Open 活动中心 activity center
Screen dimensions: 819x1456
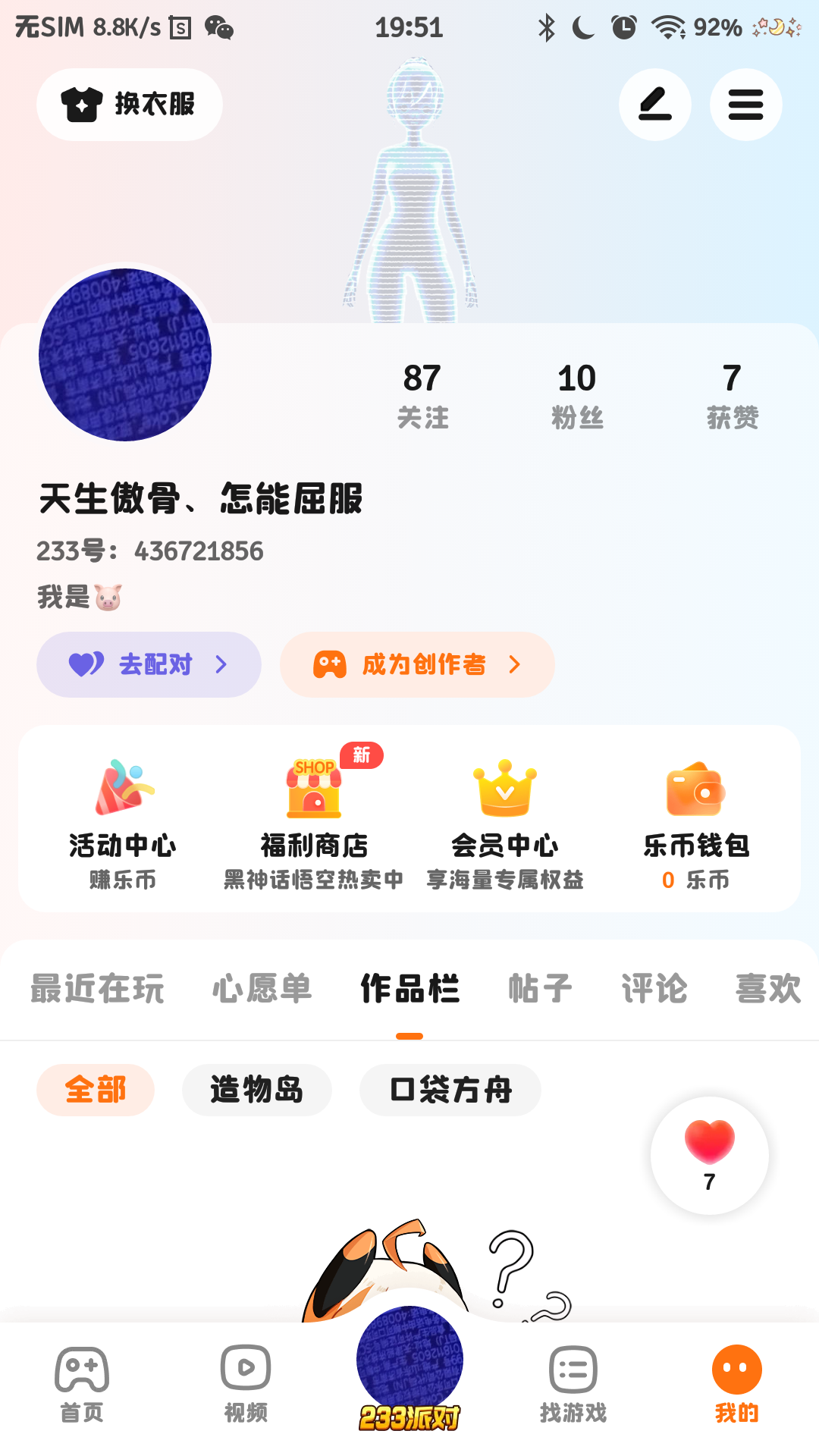point(123,824)
